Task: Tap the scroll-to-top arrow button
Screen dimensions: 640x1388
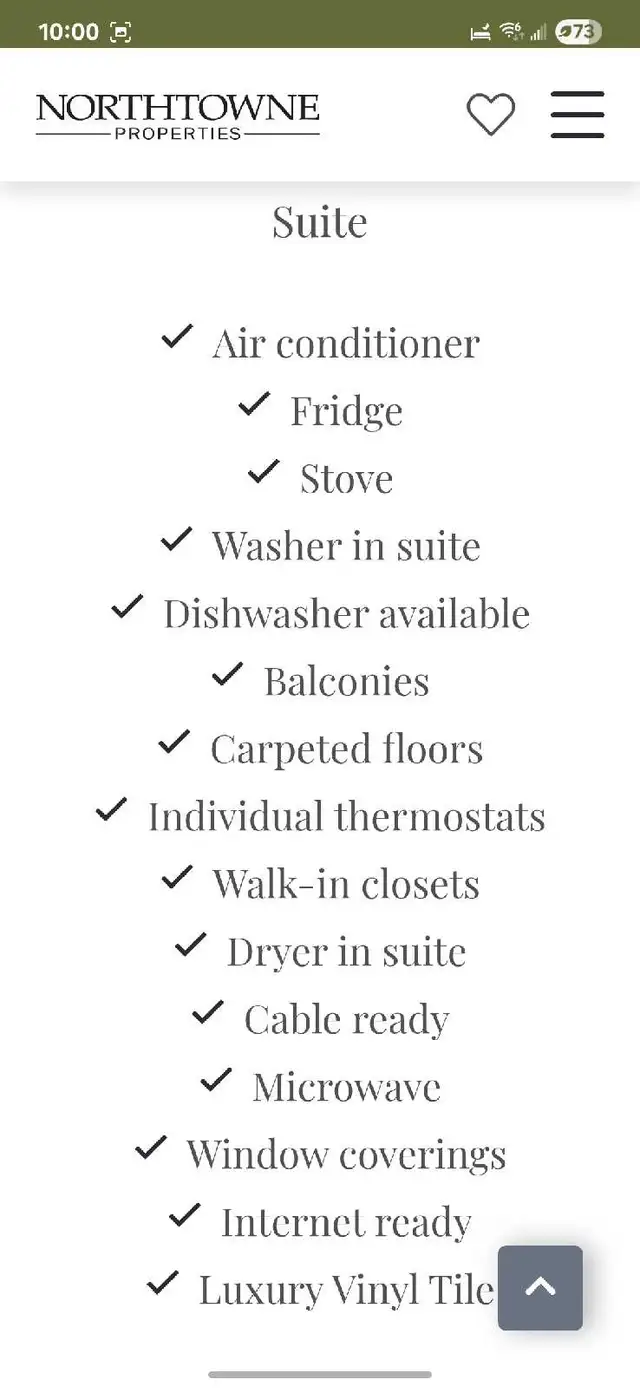Action: click(540, 1287)
